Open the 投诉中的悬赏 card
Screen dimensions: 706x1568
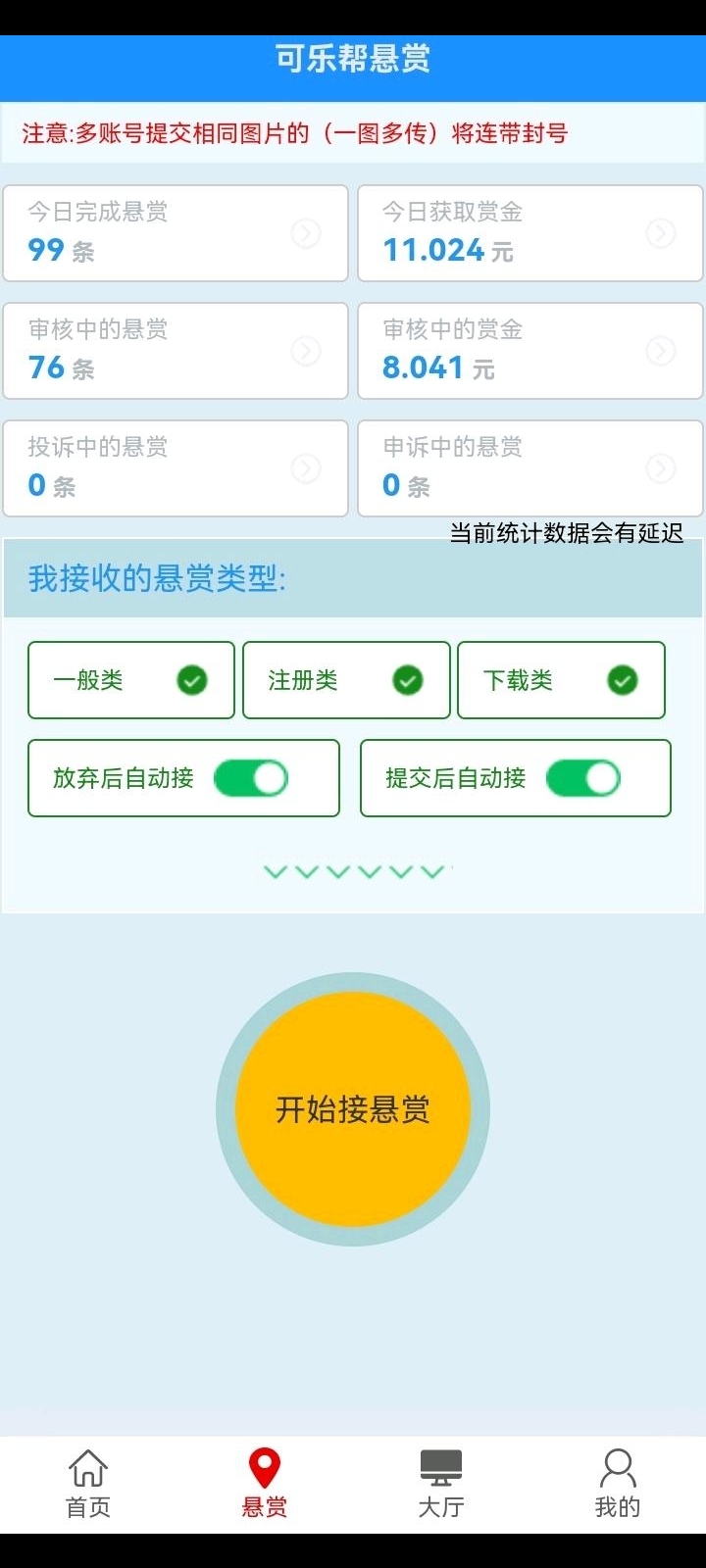click(176, 468)
